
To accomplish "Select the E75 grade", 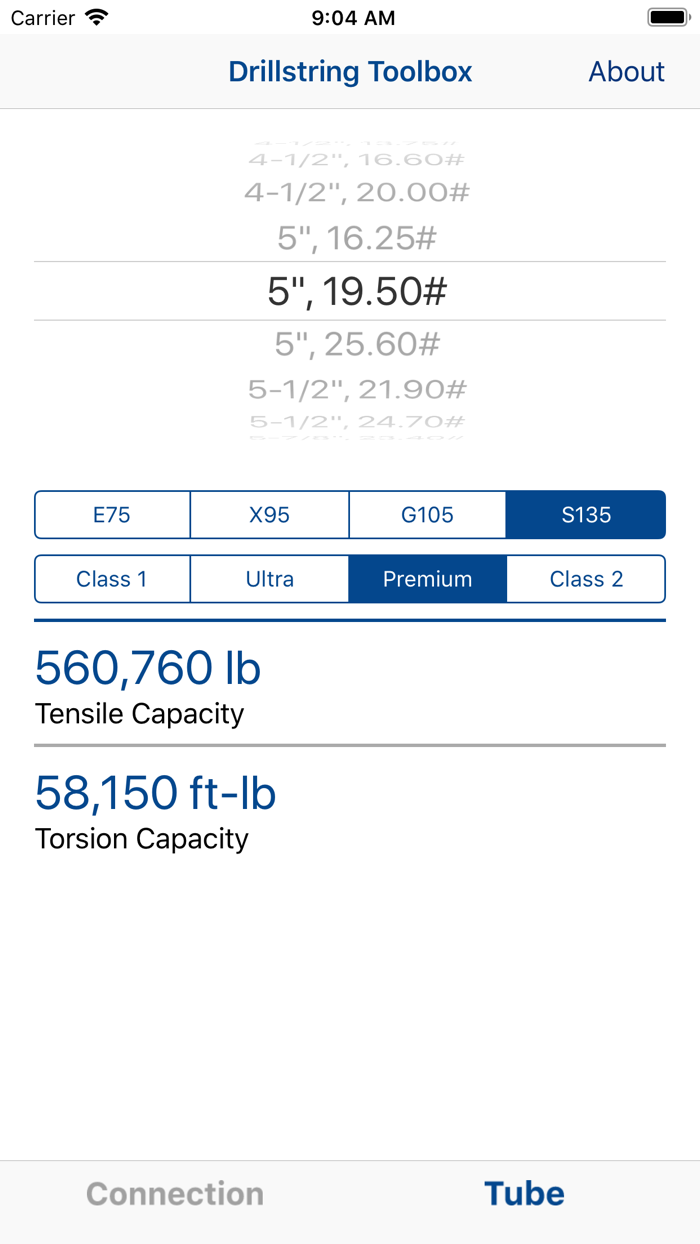I will 112,515.
